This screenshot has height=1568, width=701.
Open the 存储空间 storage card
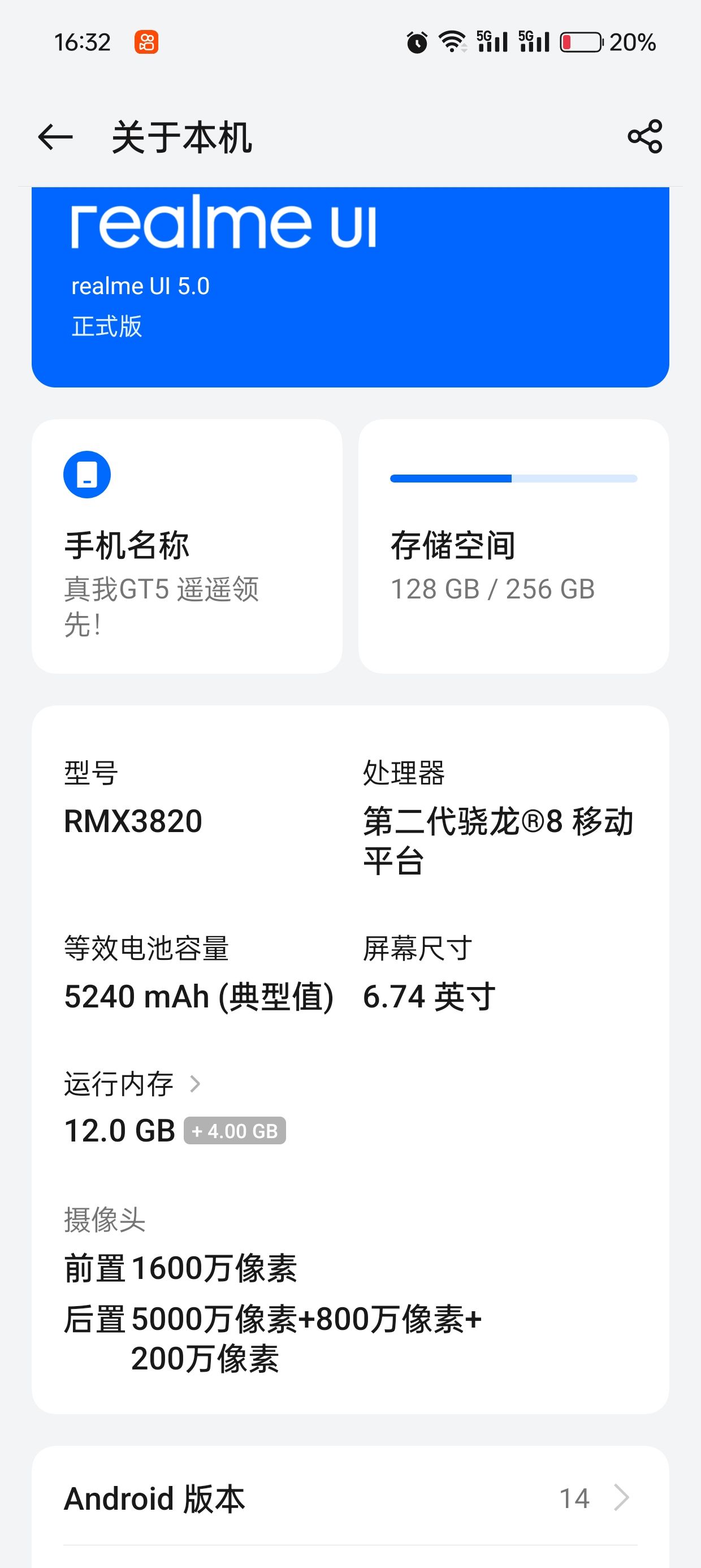pos(513,546)
